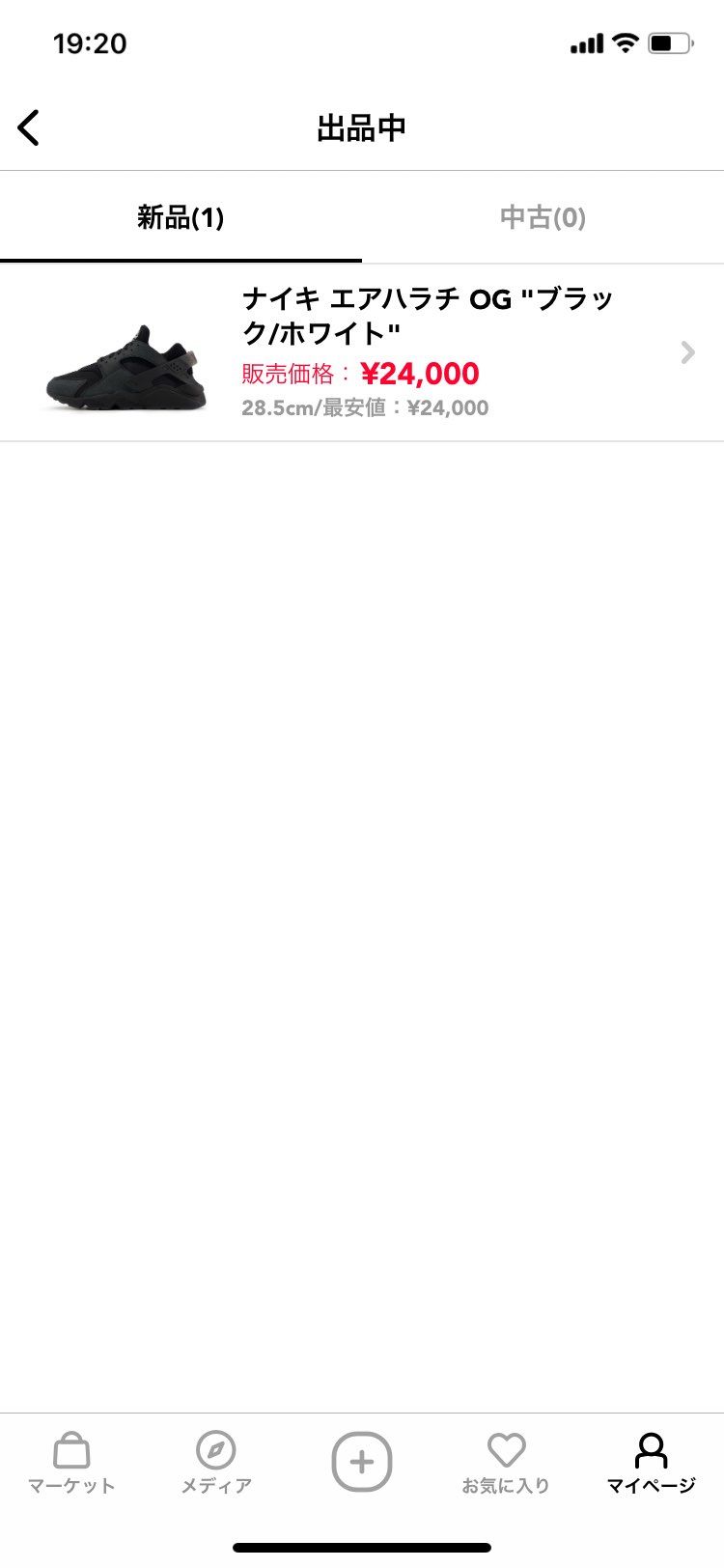The width and height of the screenshot is (724, 1568).
Task: Open the ナイキ エアハラチ OG listing
Action: point(362,352)
